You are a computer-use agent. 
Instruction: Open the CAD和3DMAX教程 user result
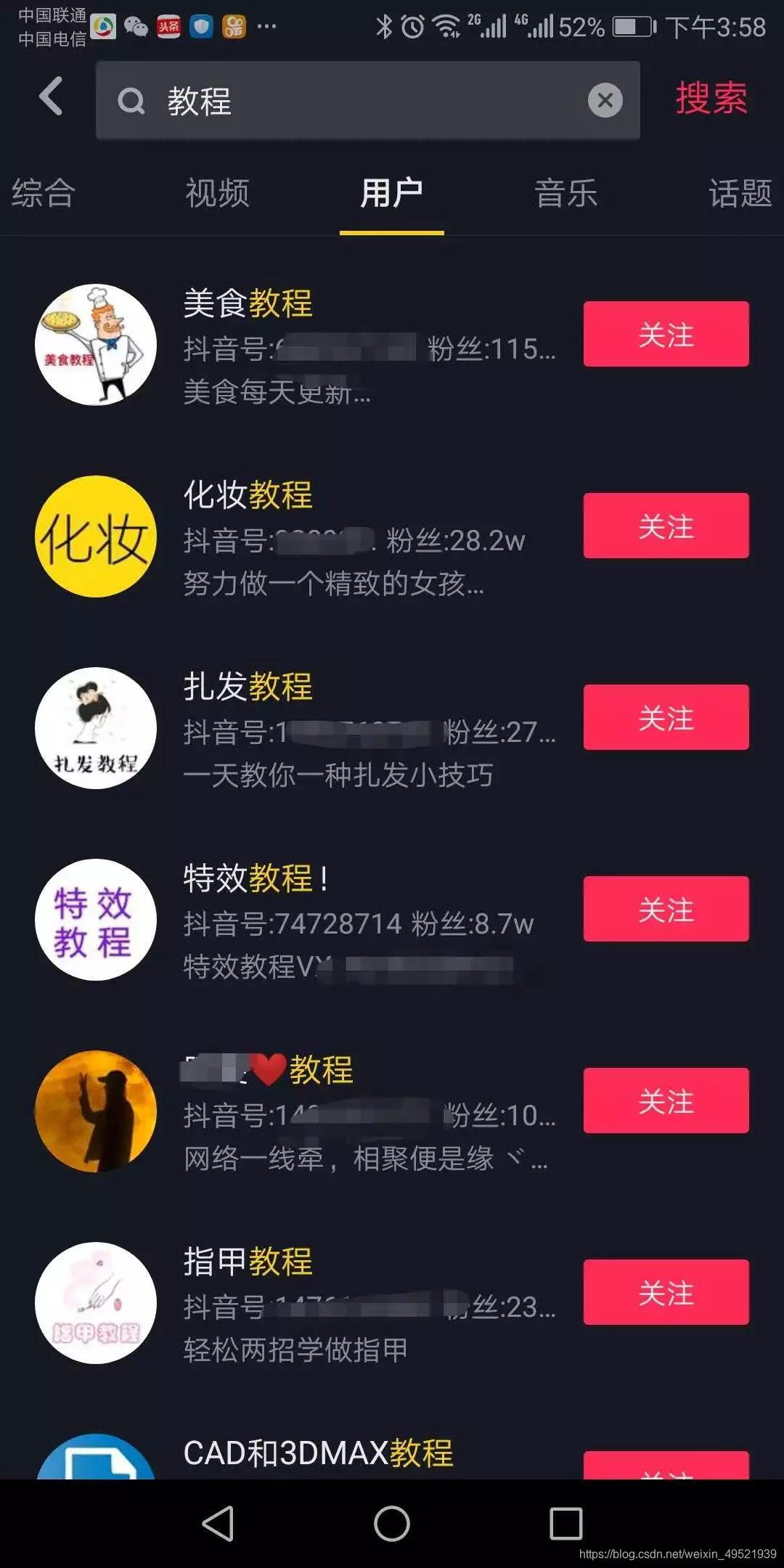coord(318,1453)
